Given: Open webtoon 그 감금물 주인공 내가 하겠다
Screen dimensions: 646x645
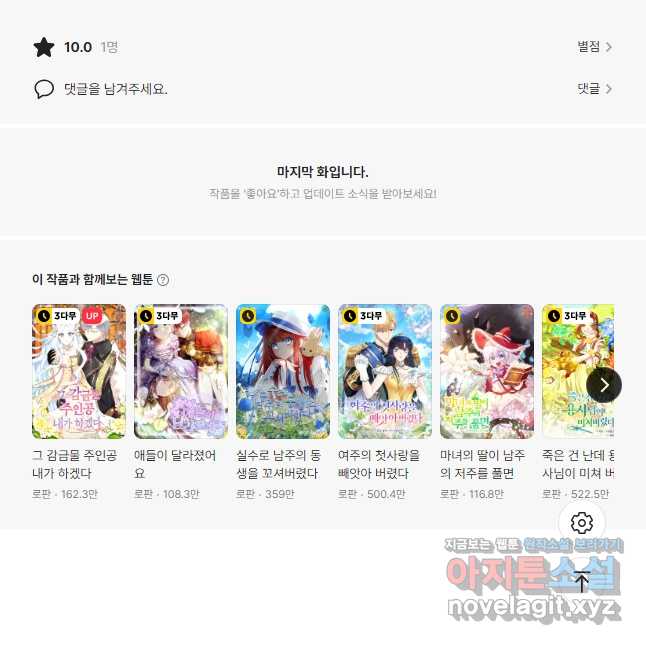Looking at the screenshot, I should tap(79, 371).
